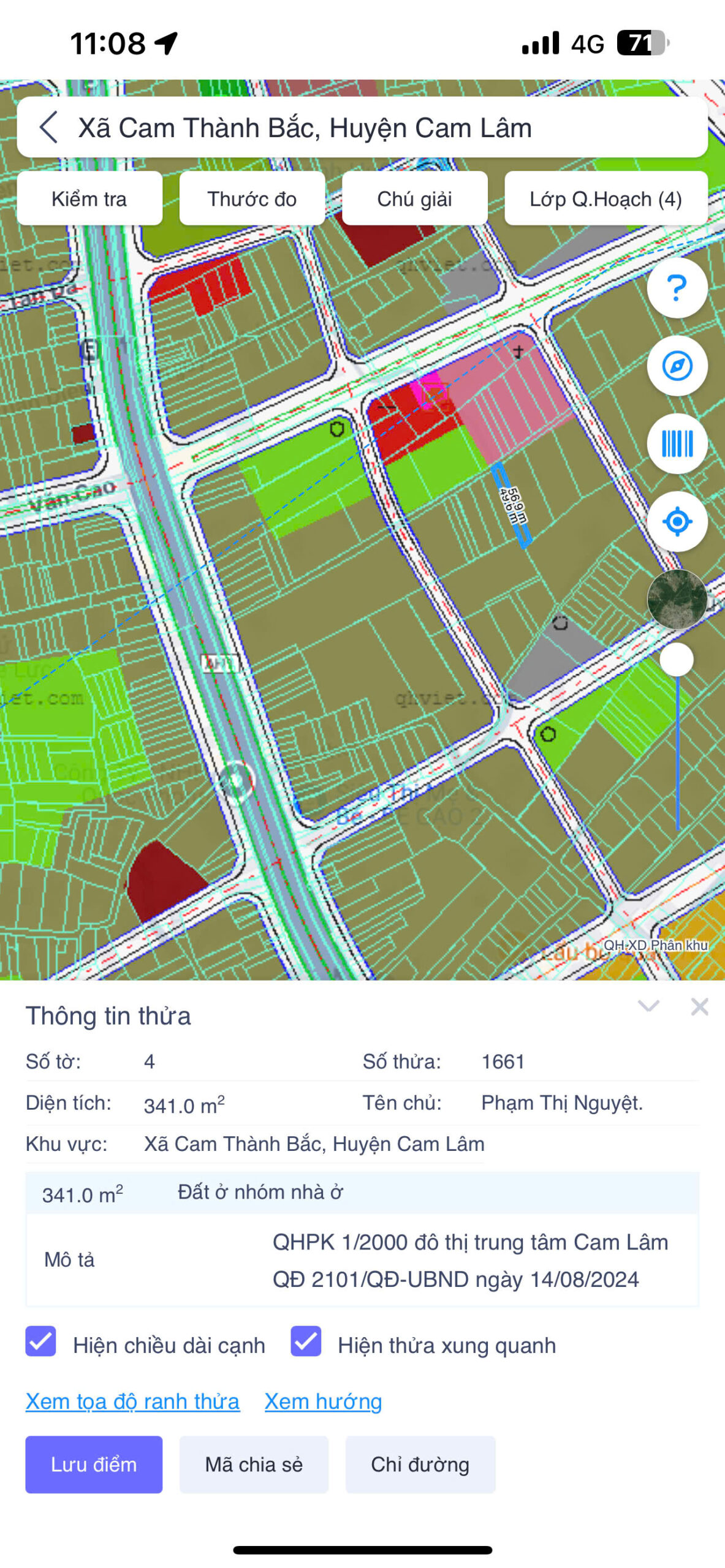The width and height of the screenshot is (725, 1568).
Task: Open Lớp Q.Hoạch (4) layers
Action: click(x=605, y=198)
